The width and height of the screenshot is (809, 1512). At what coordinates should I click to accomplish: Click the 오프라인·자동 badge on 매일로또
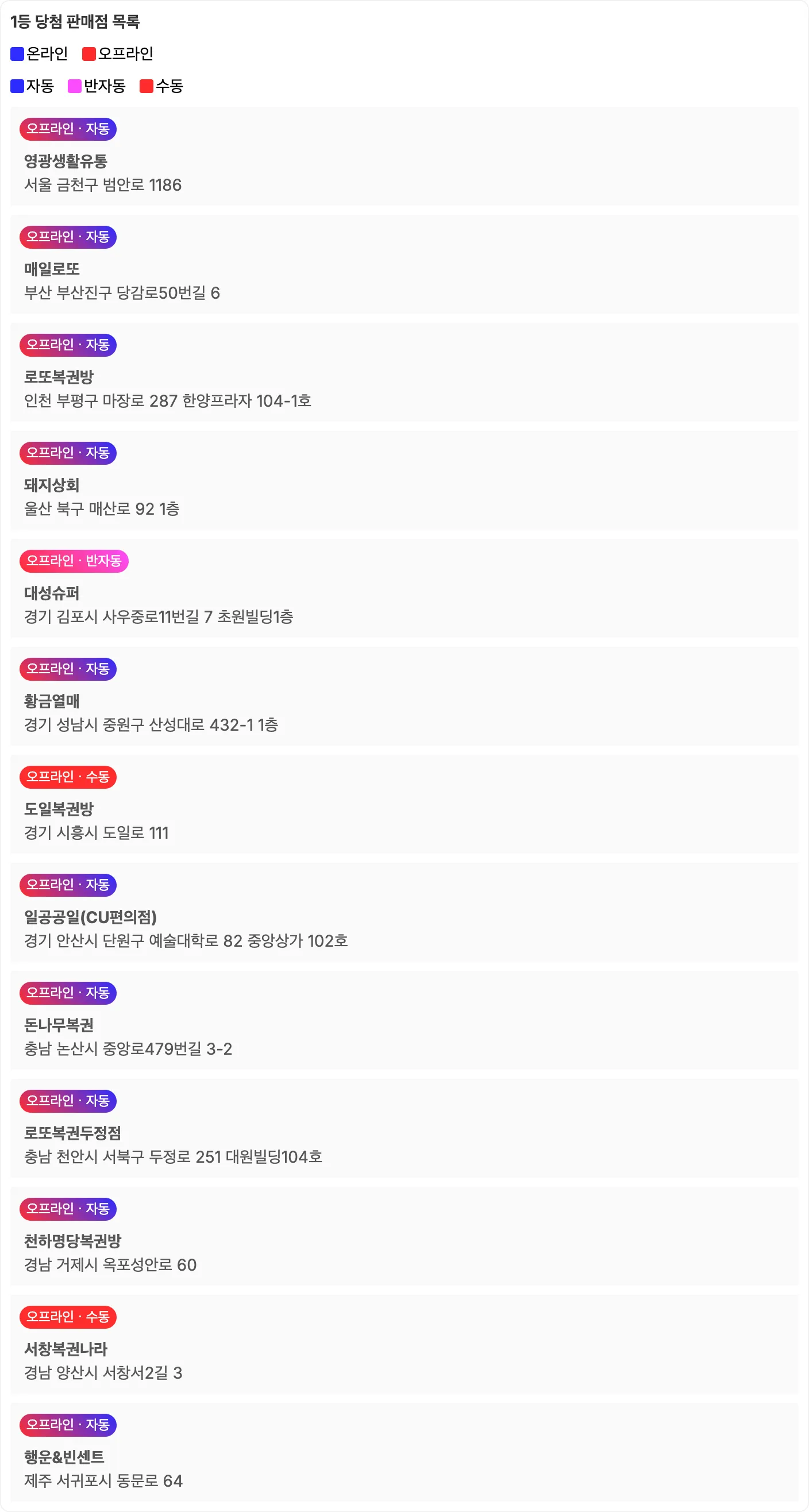68,237
